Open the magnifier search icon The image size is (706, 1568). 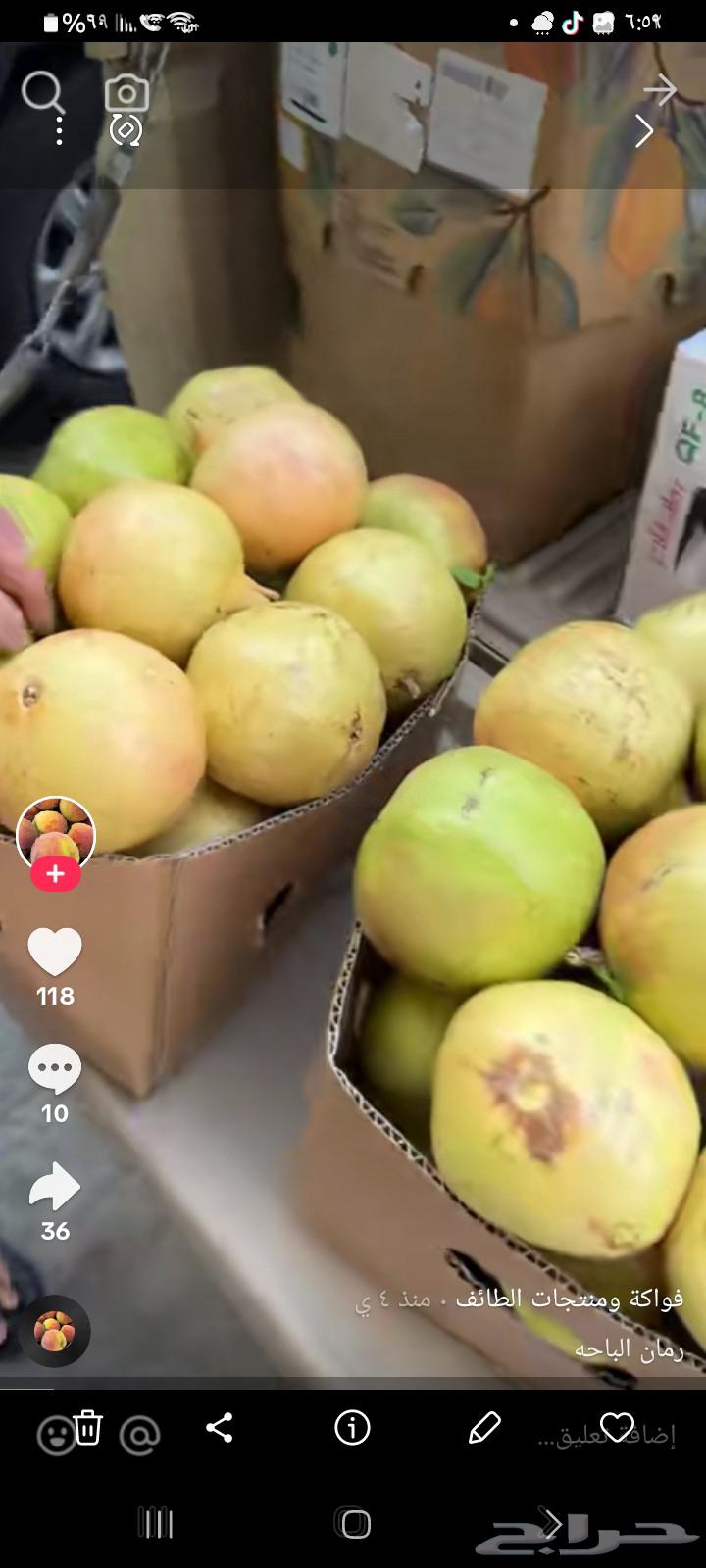(42, 93)
